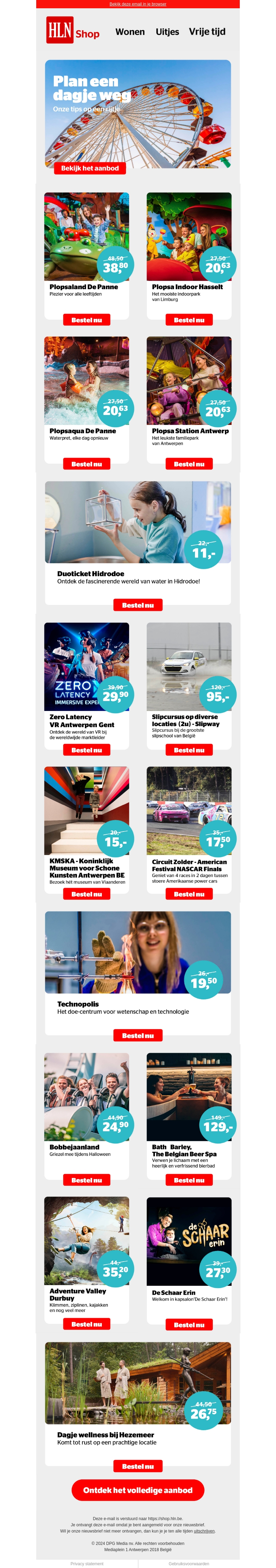Switch to the Vrije tijd category
Screen dimensions: 276x1568
point(207,32)
